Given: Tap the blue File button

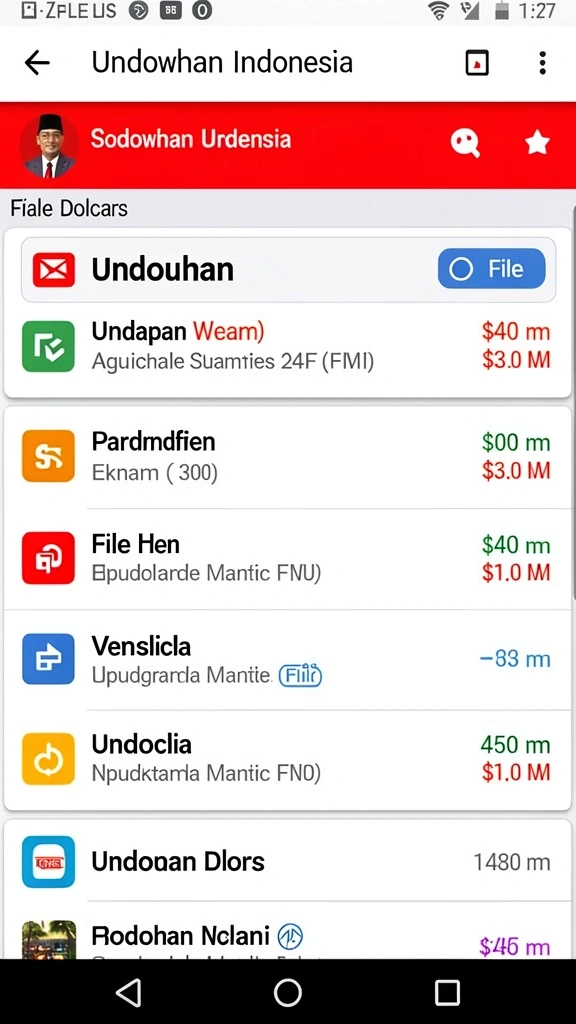Looking at the screenshot, I should [491, 268].
